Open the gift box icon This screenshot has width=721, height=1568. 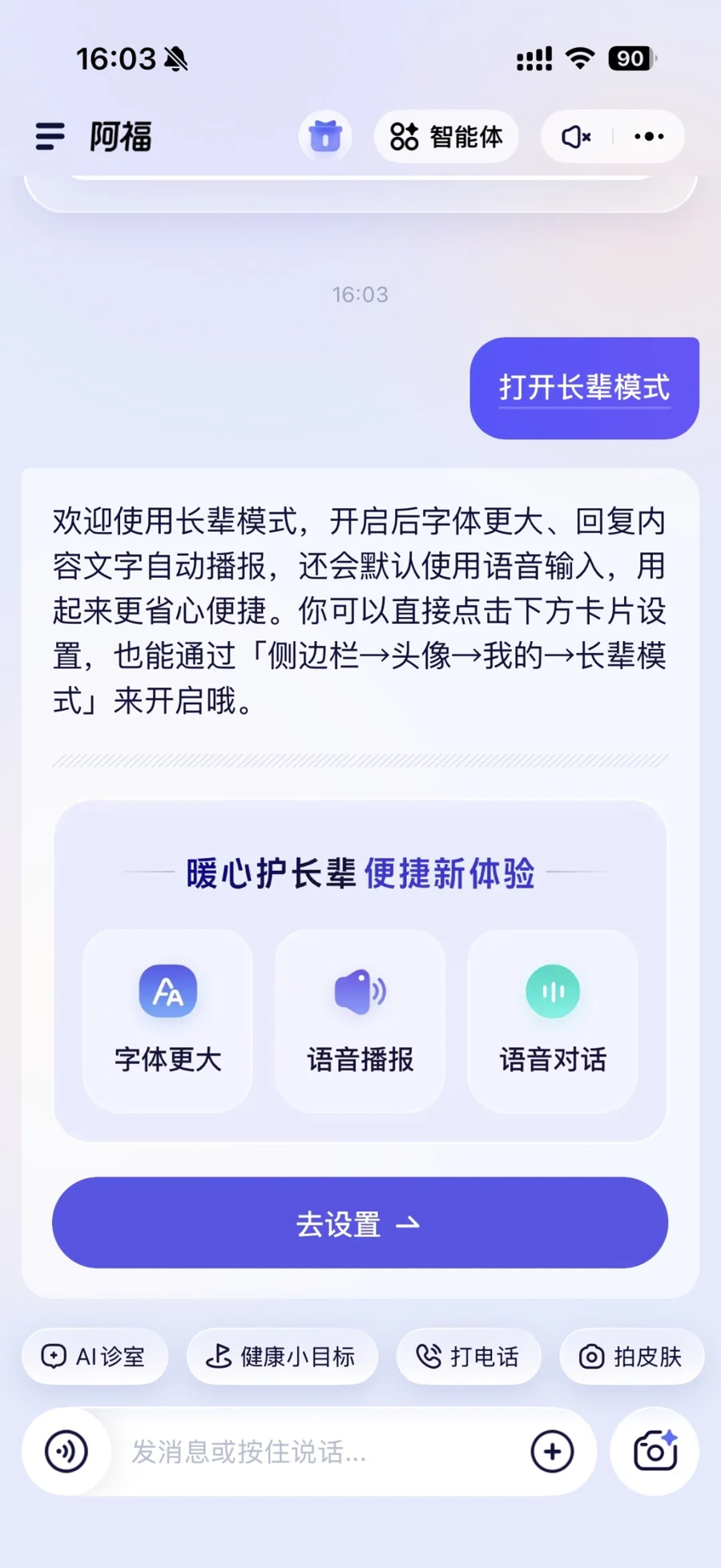point(324,136)
